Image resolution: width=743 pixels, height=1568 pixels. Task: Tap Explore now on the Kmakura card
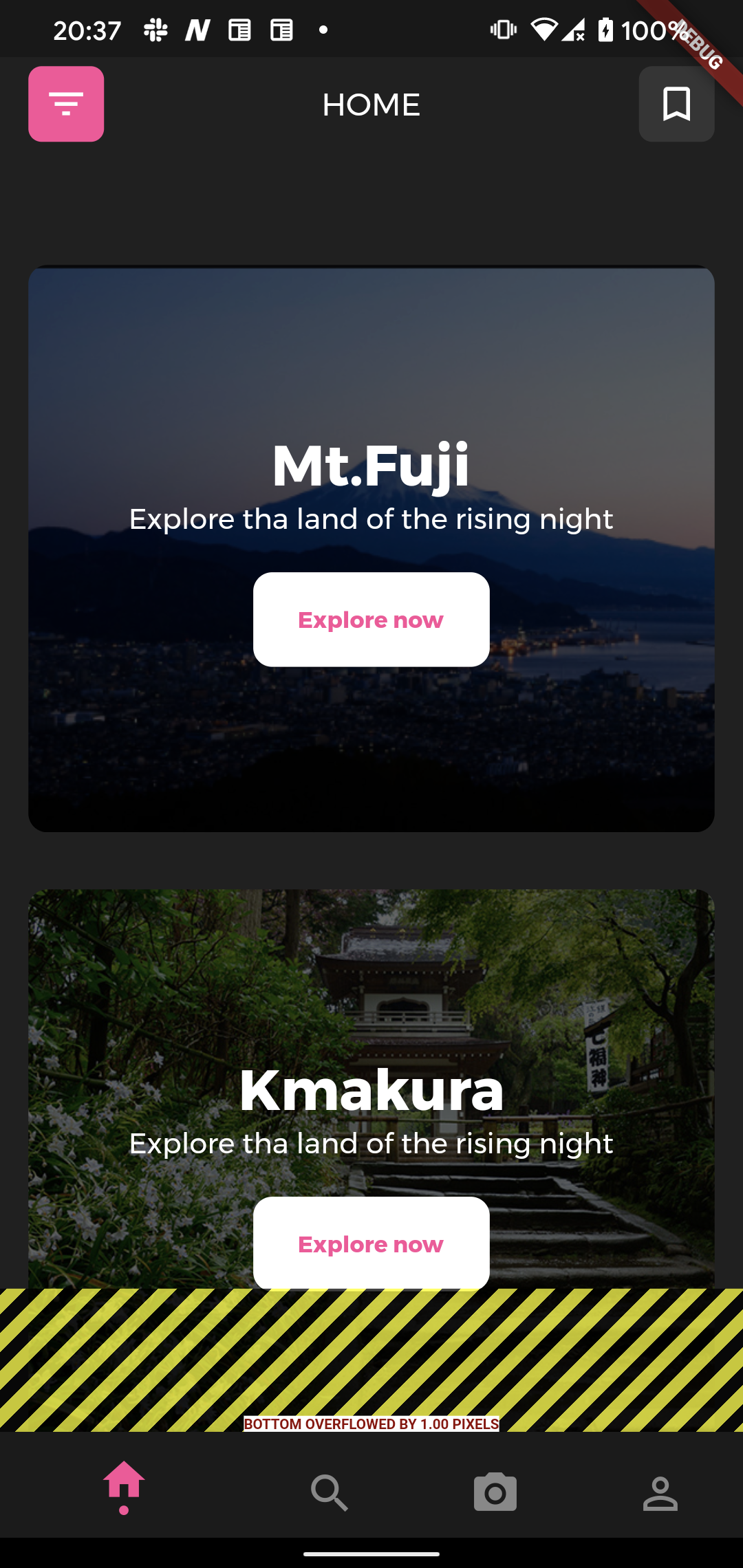[x=371, y=1243]
